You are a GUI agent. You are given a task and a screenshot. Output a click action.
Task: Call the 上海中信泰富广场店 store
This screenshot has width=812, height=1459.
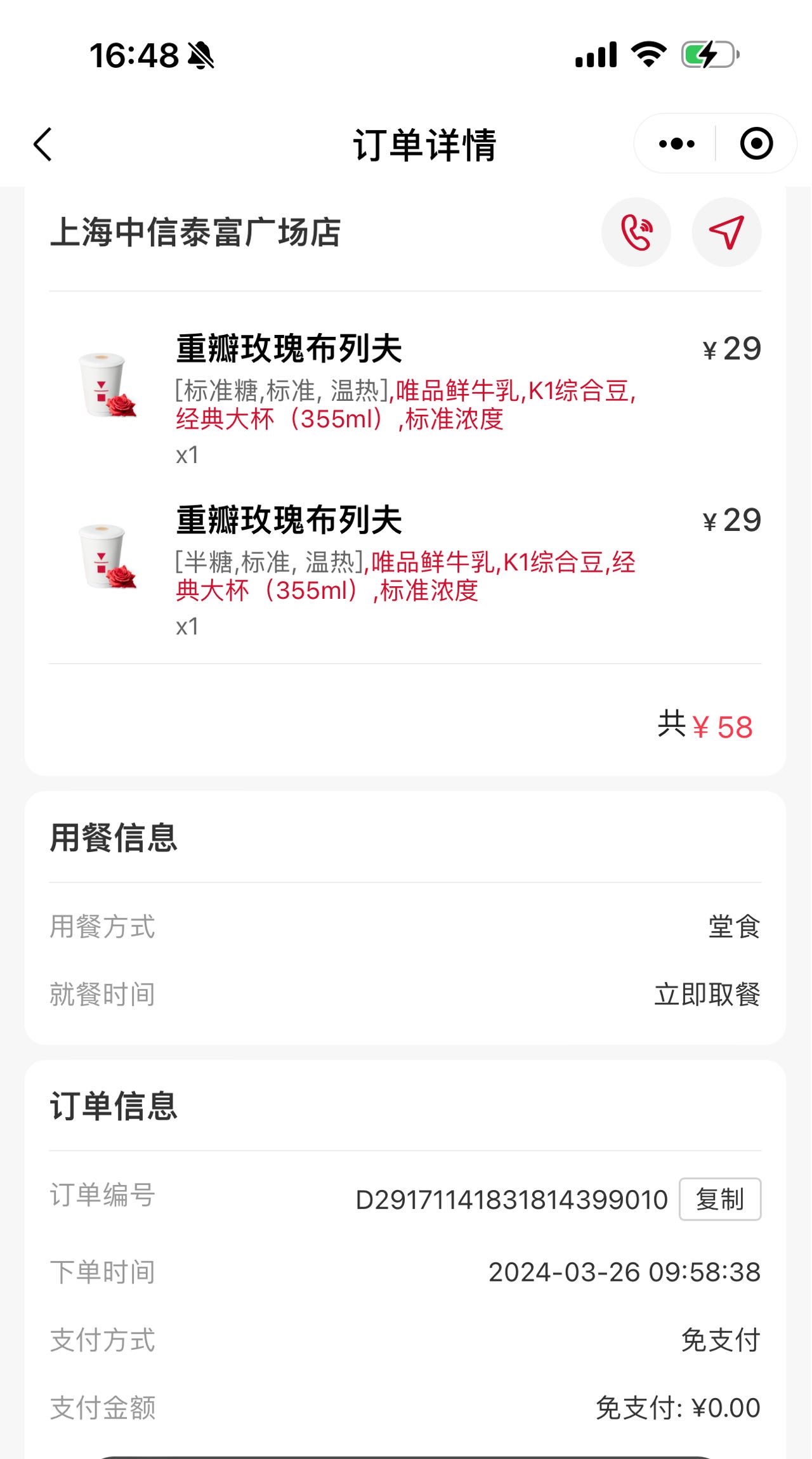(x=636, y=232)
